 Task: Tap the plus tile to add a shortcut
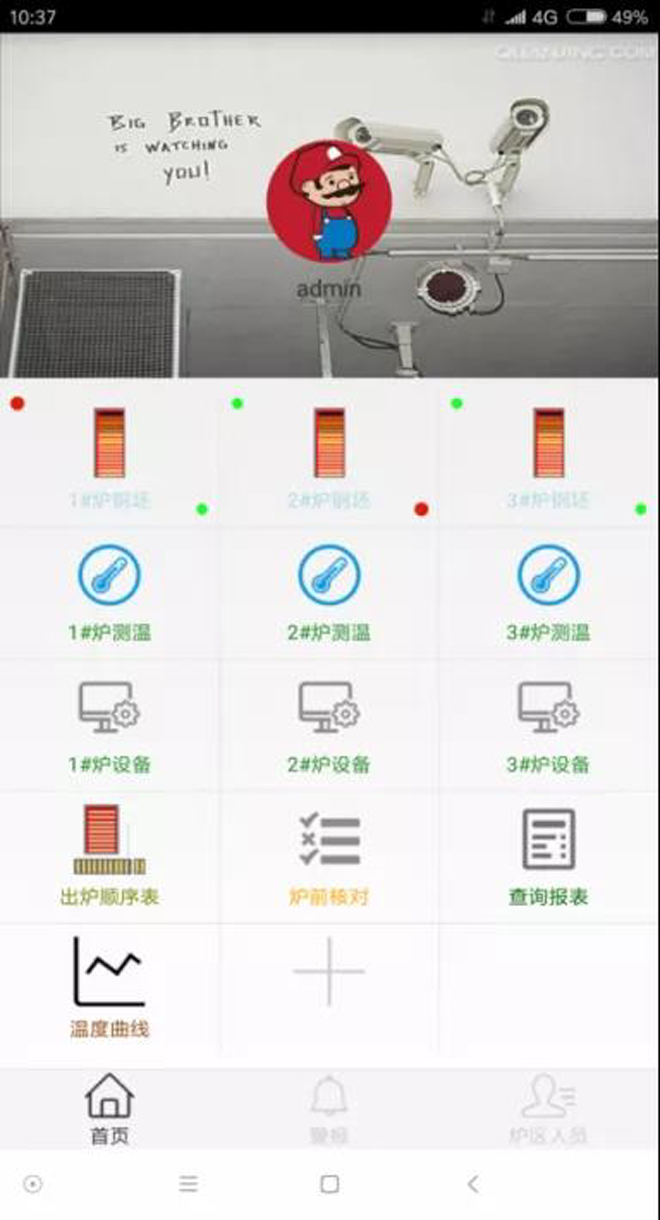coord(329,971)
